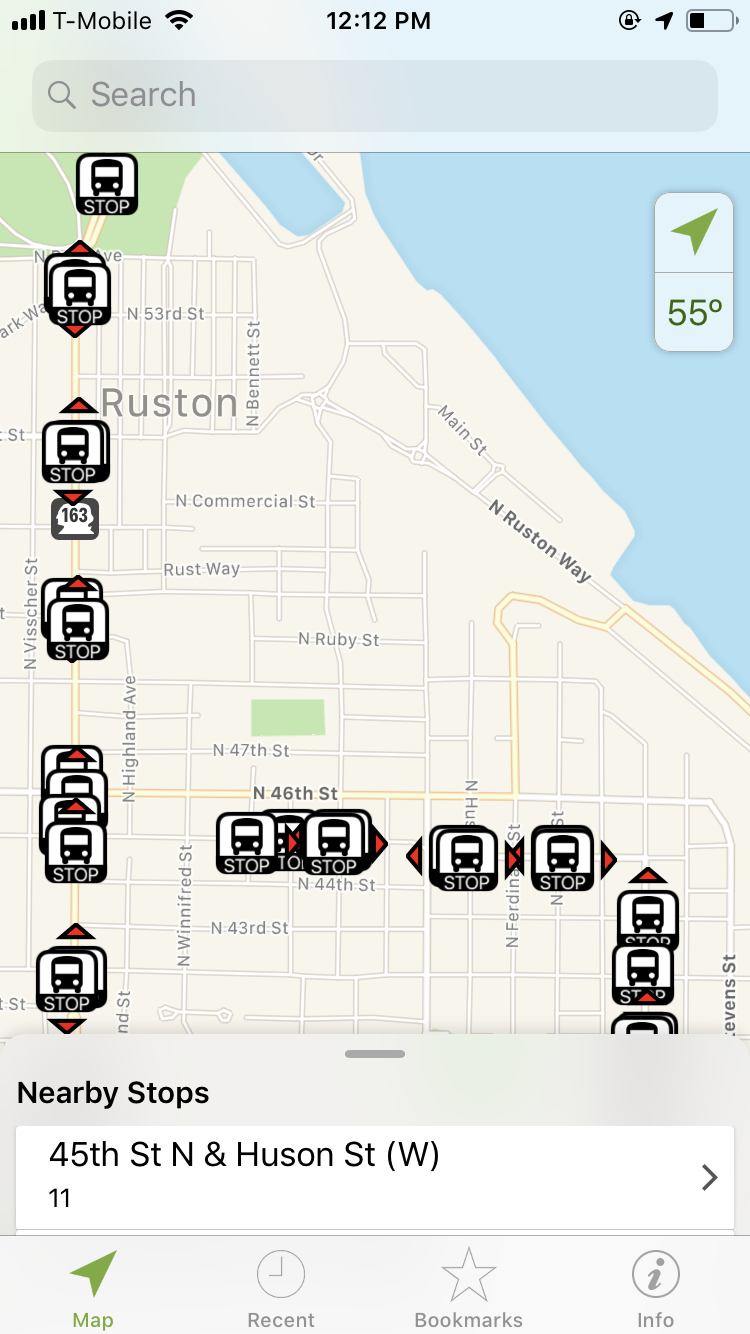This screenshot has height=1334, width=750.
Task: Open the Info tab
Action: pos(656,1290)
